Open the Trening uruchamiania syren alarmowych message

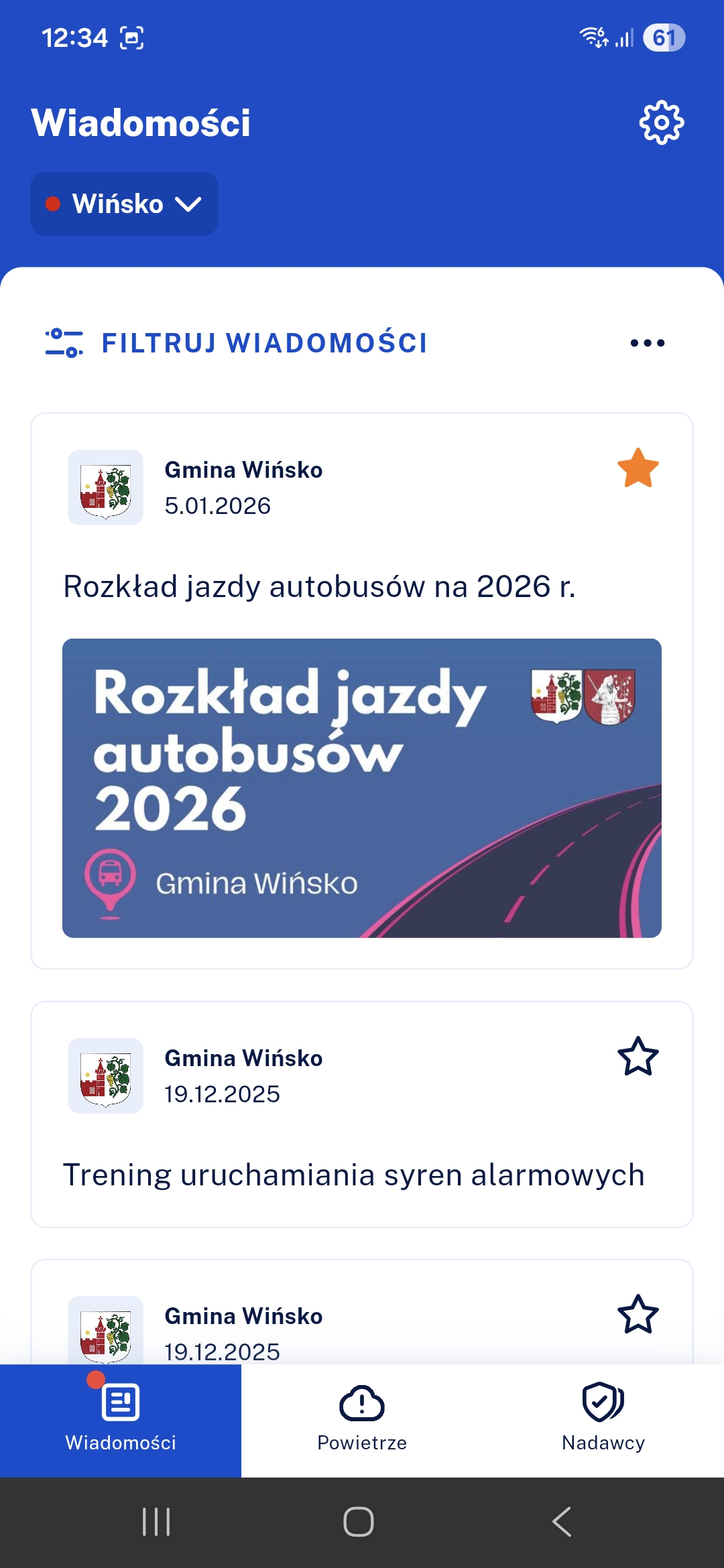pyautogui.click(x=354, y=1175)
